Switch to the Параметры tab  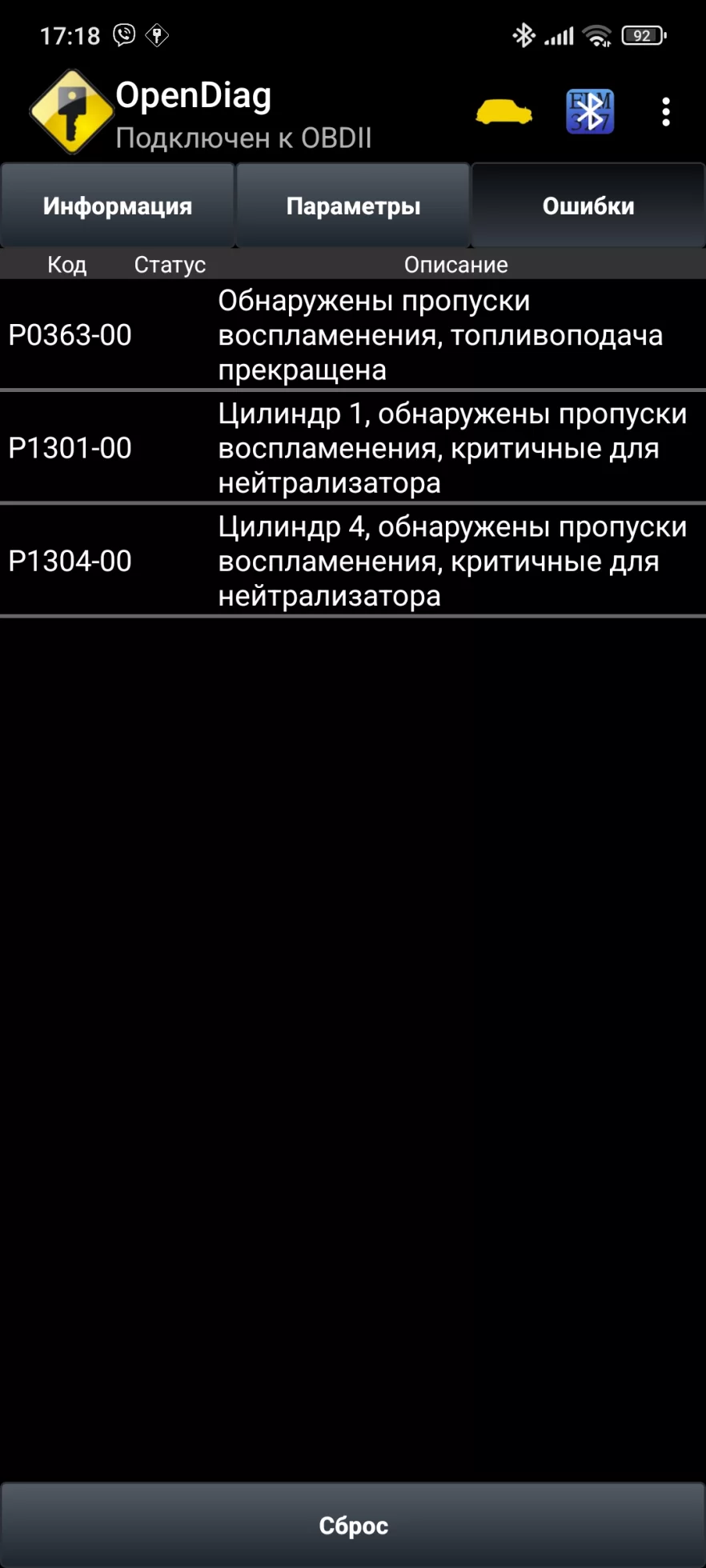[353, 206]
